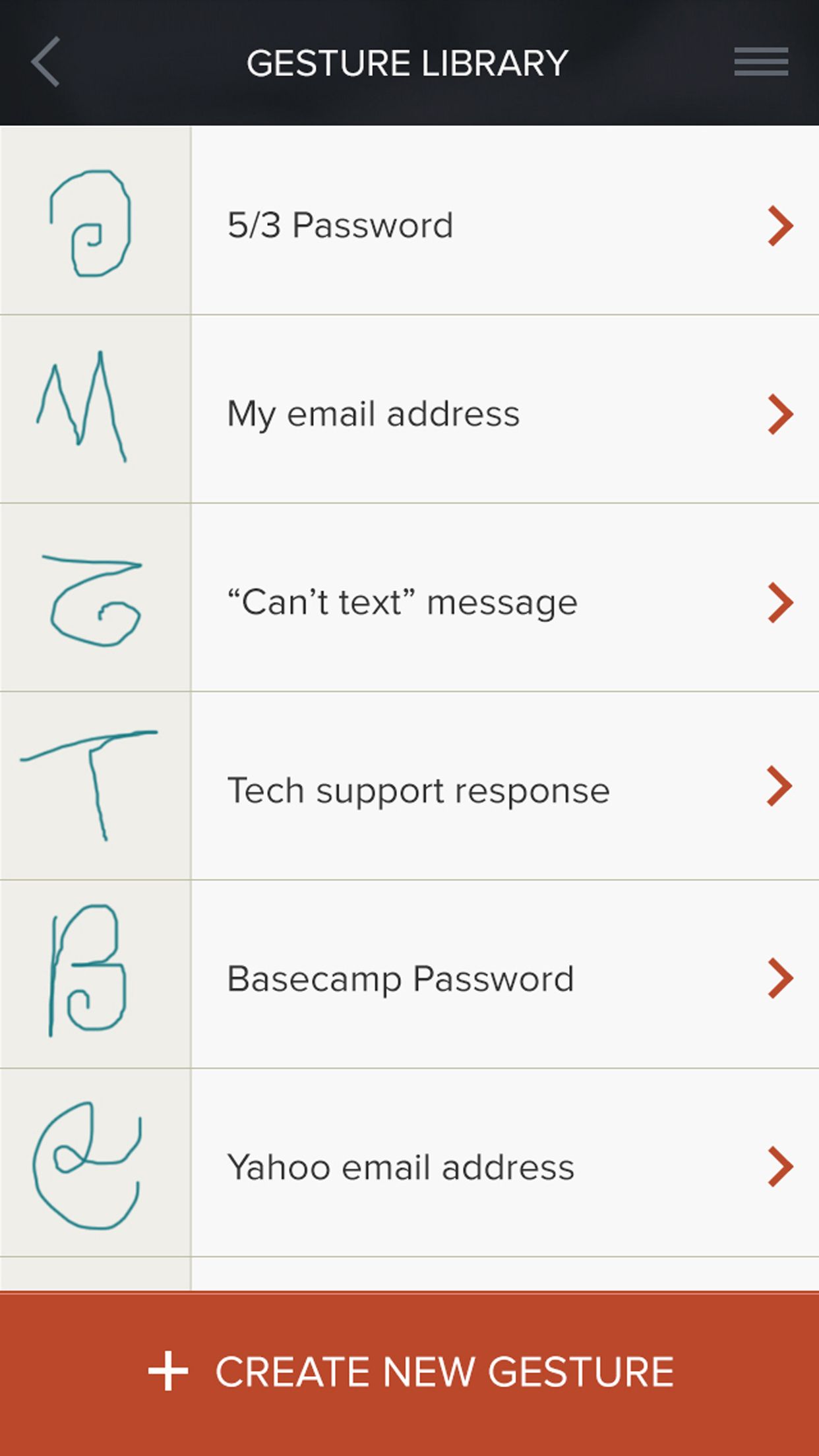Screen dimensions: 819x1456
Task: Open the 5/3 Password gesture
Action: click(x=409, y=224)
